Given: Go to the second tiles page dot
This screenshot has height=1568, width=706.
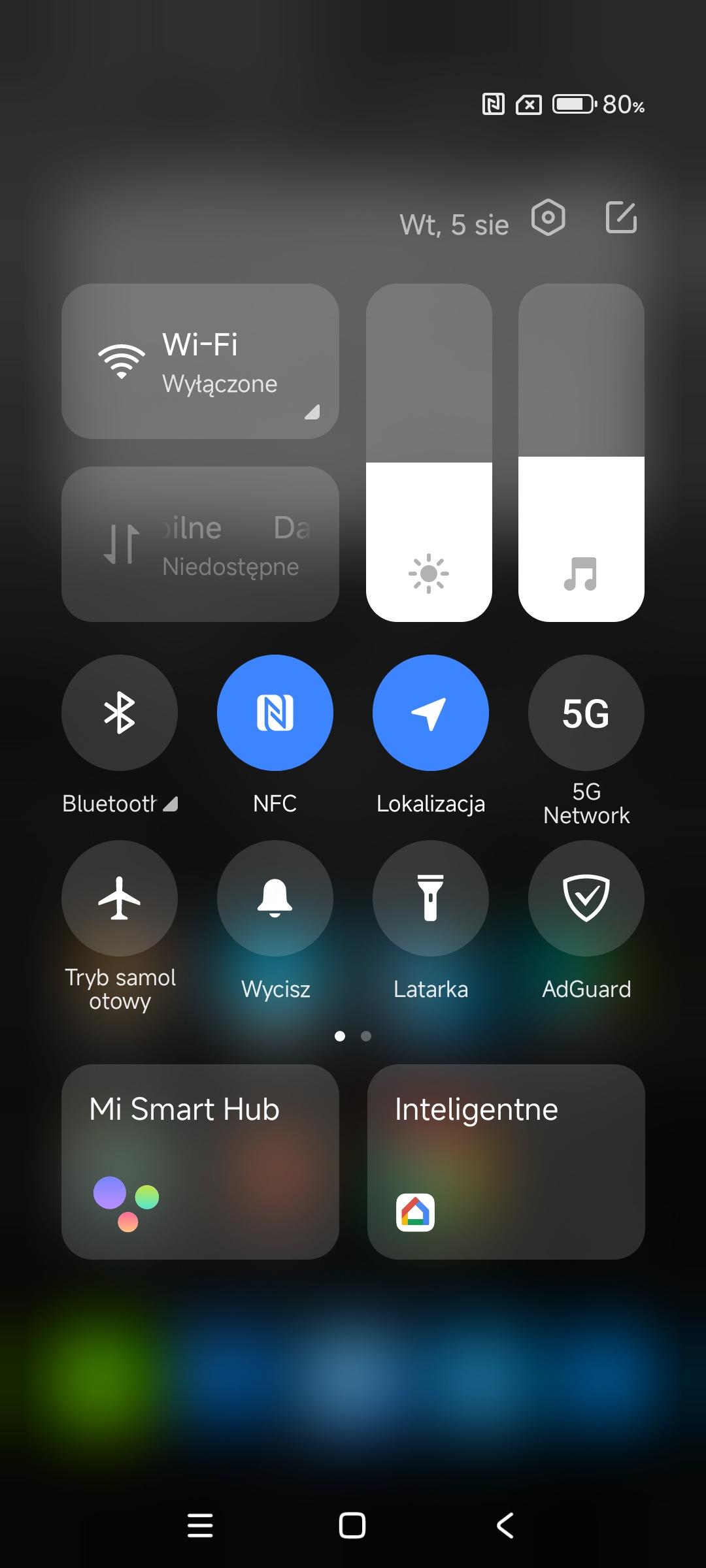Looking at the screenshot, I should pos(366,1036).
